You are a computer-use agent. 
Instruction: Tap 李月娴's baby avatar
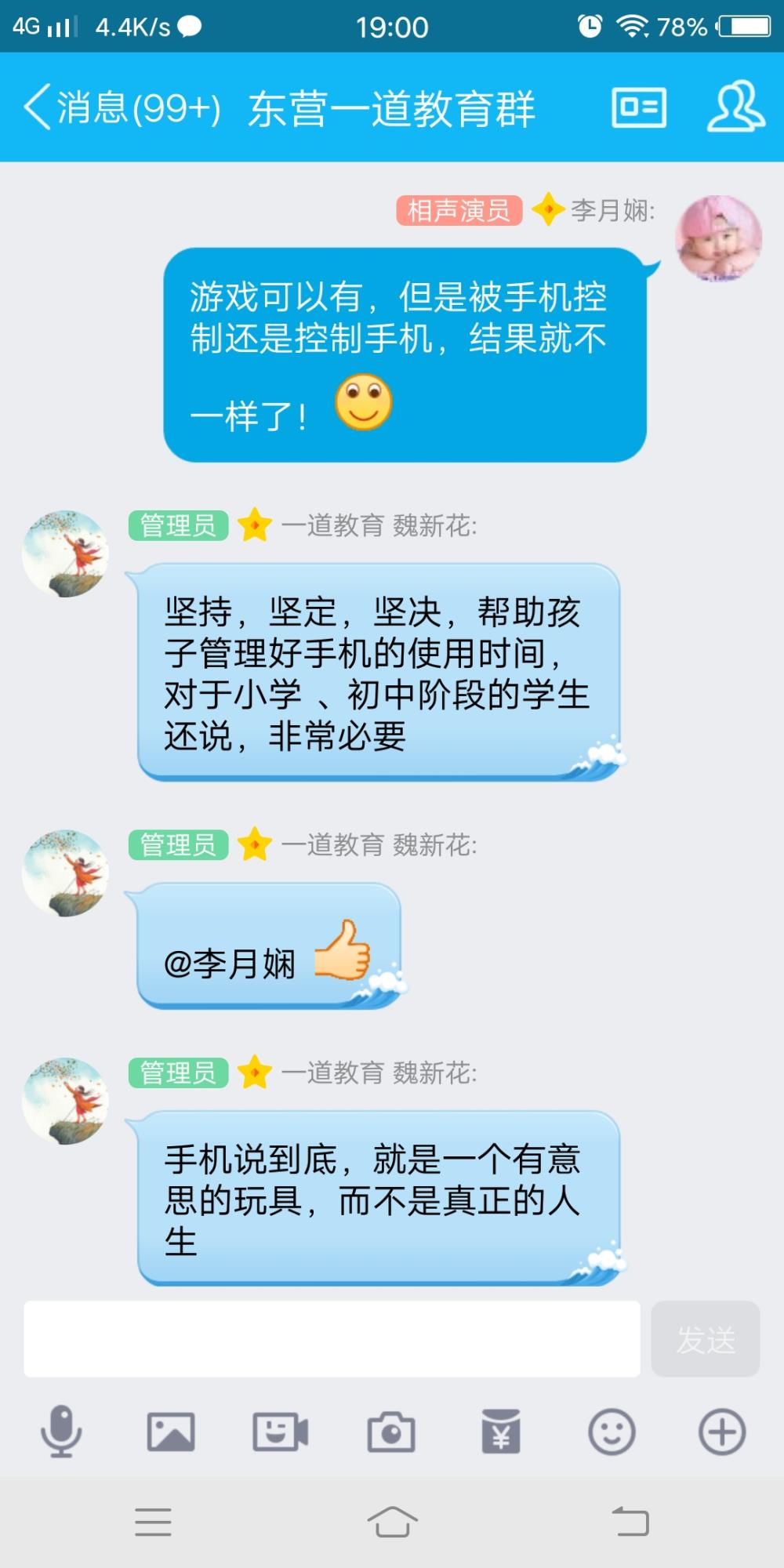coord(719,238)
